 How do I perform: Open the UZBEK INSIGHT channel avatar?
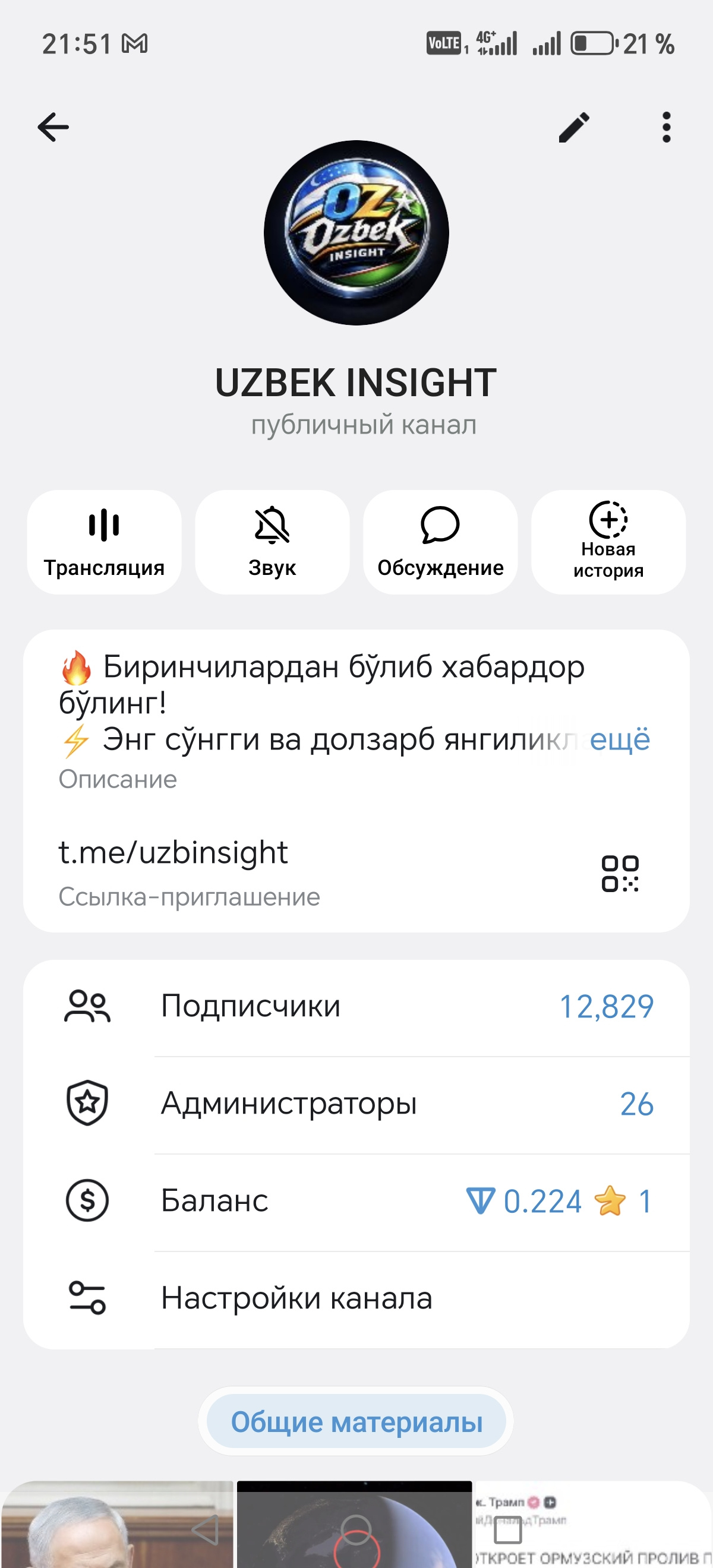356,233
